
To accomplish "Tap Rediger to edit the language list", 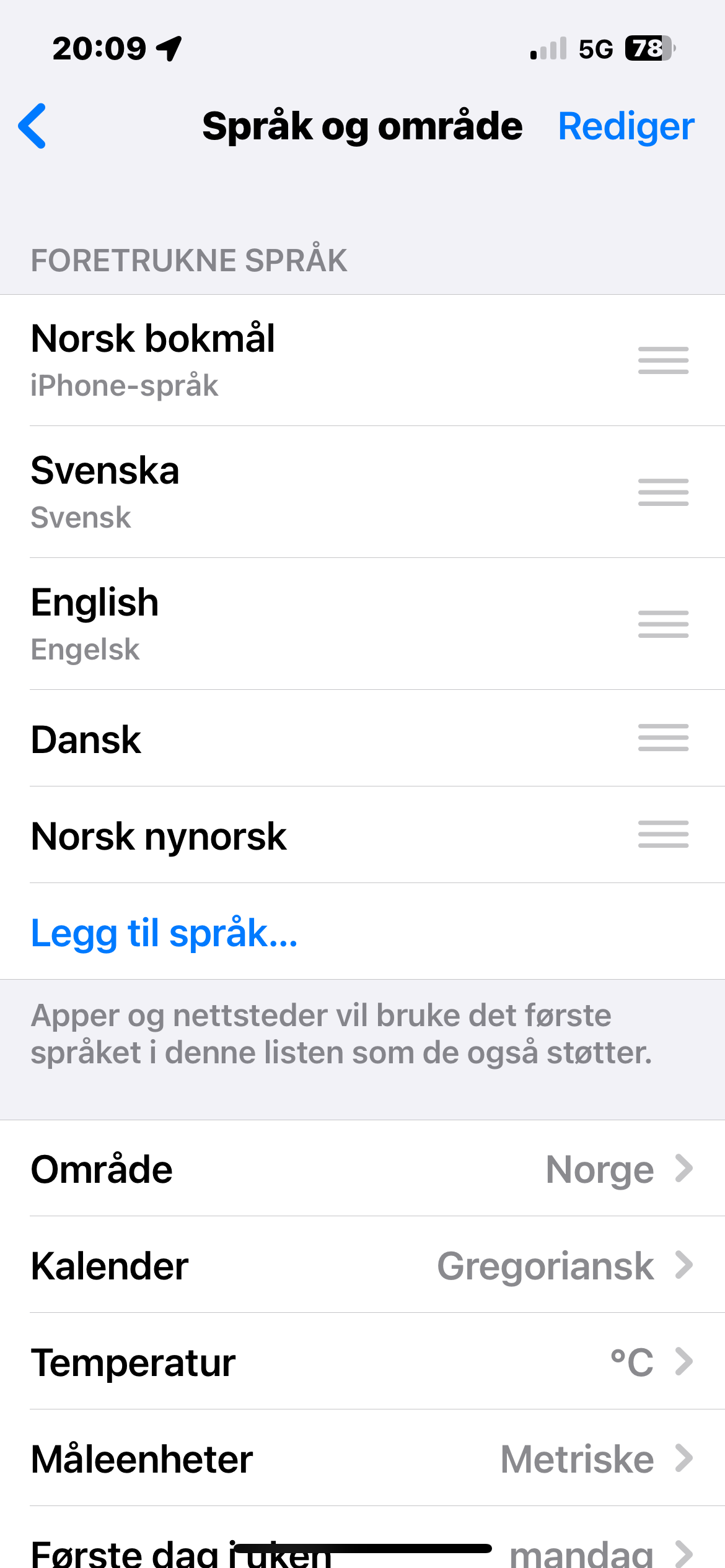I will coord(626,126).
